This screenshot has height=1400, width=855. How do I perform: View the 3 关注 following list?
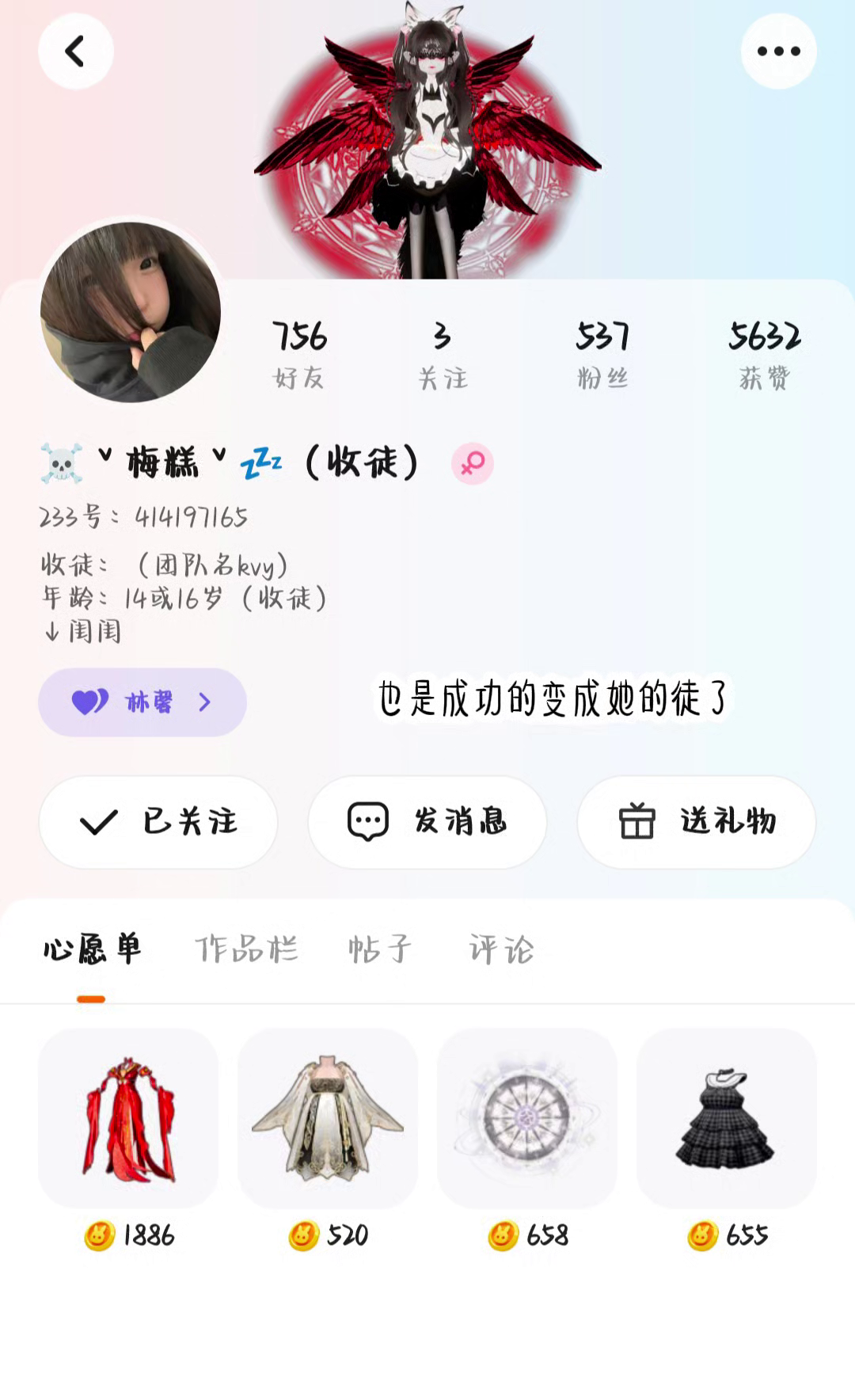(x=443, y=354)
